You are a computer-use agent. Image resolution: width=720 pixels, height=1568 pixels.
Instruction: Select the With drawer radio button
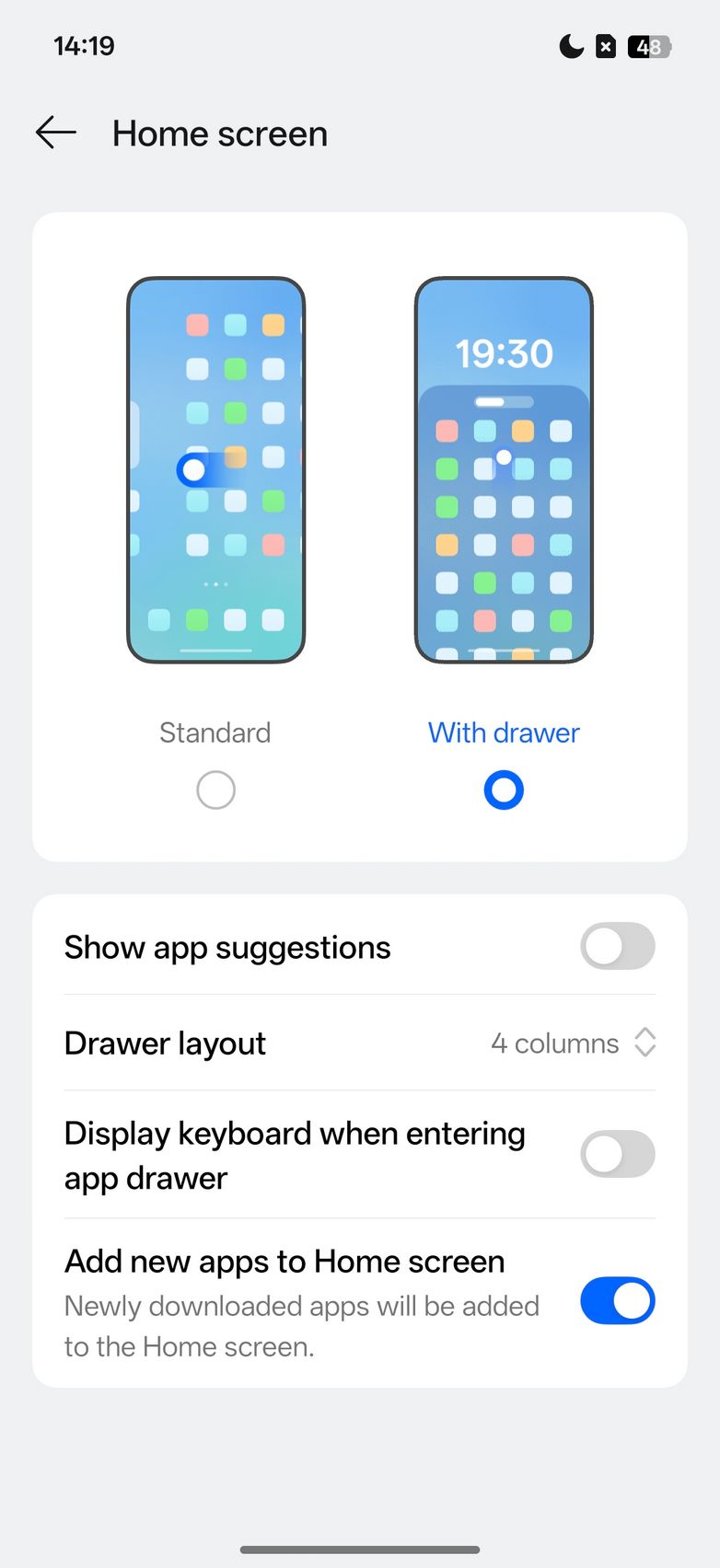pyautogui.click(x=504, y=790)
